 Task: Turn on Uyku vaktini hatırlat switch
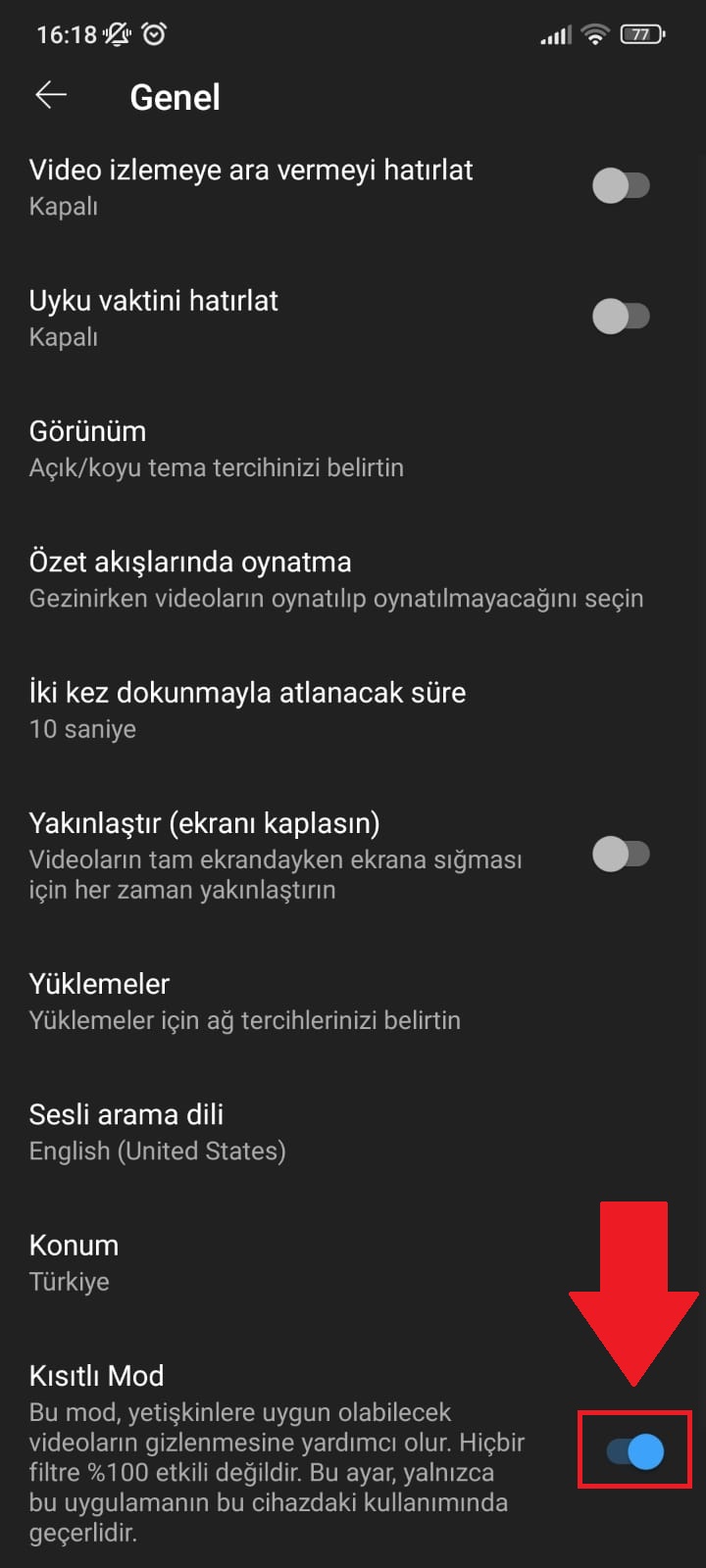(621, 317)
